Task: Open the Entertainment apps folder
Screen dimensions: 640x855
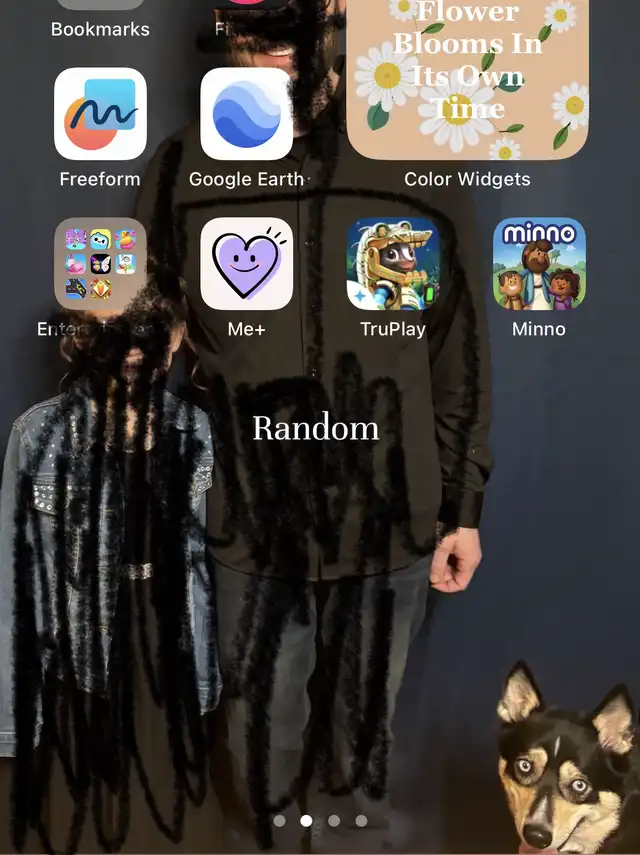Action: click(100, 264)
